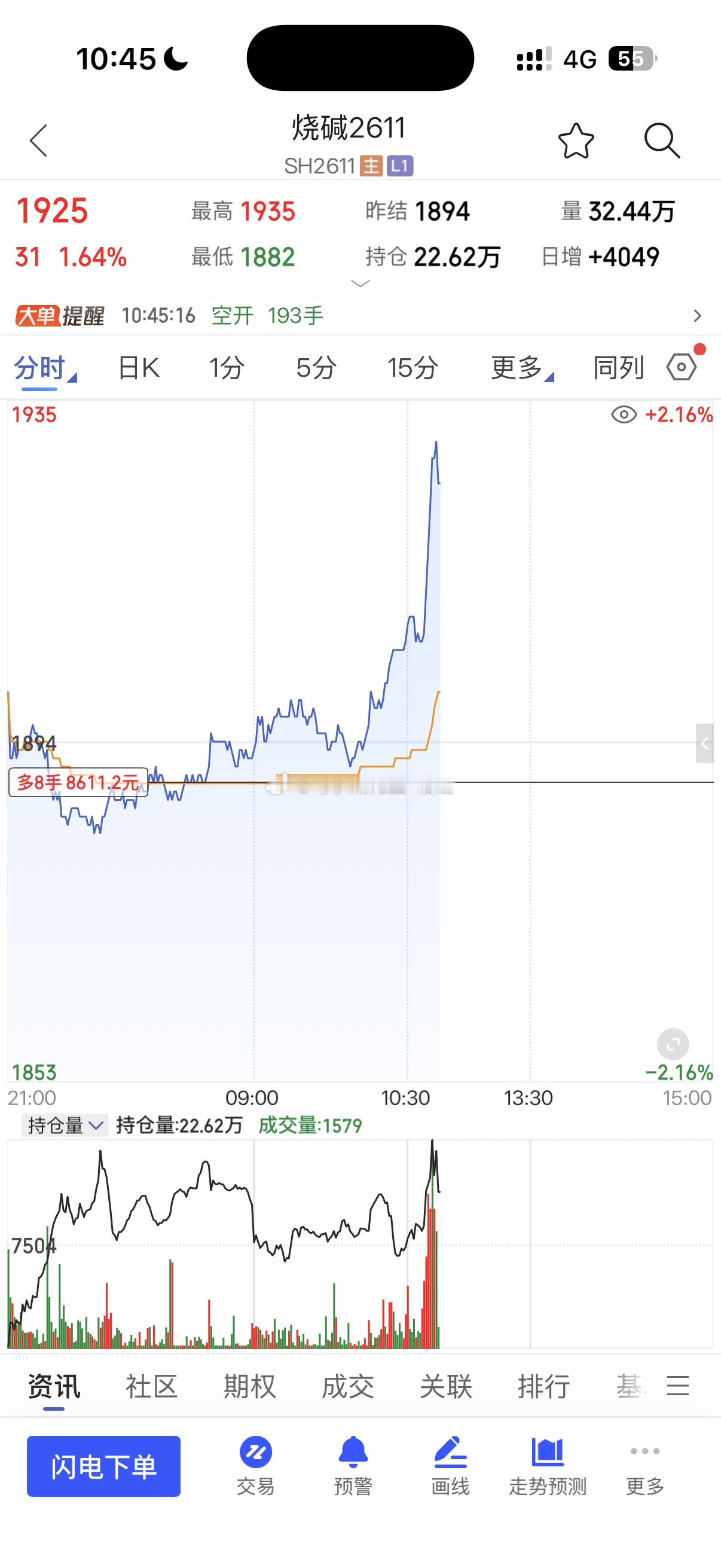This screenshot has width=721, height=1568.
Task: Toggle the eye visibility icon on the chart
Action: (x=624, y=415)
